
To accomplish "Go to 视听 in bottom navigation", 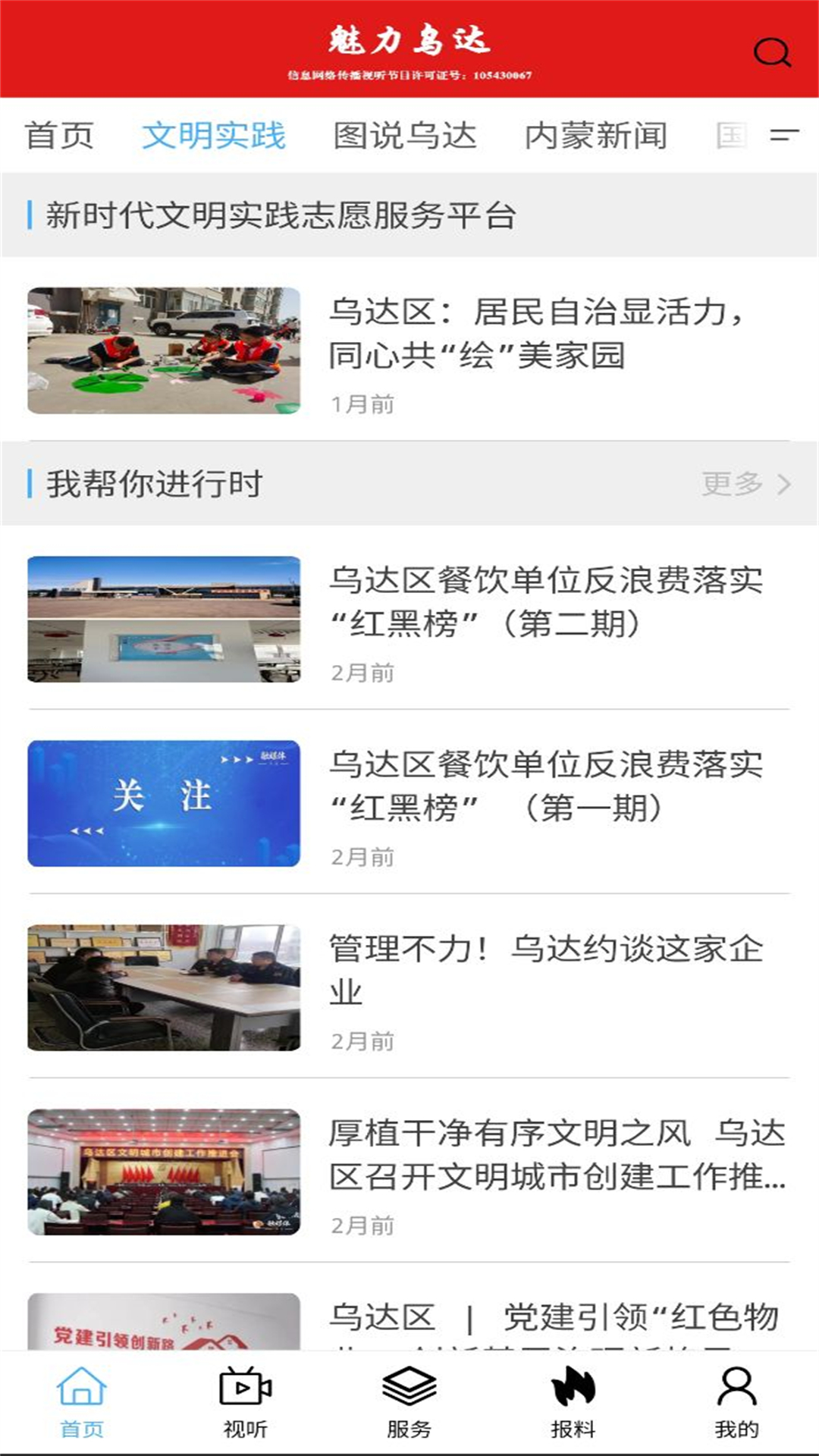I will point(245,1403).
